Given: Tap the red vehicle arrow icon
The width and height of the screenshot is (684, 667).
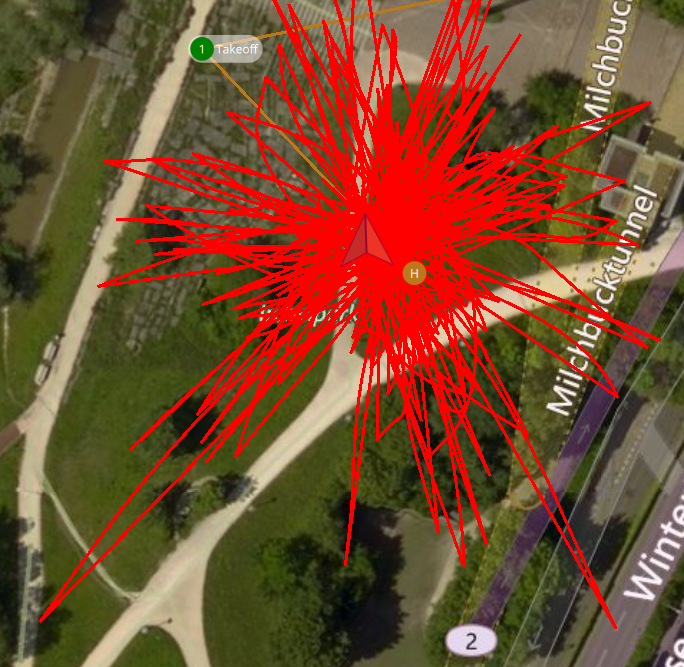Looking at the screenshot, I should pos(367,243).
